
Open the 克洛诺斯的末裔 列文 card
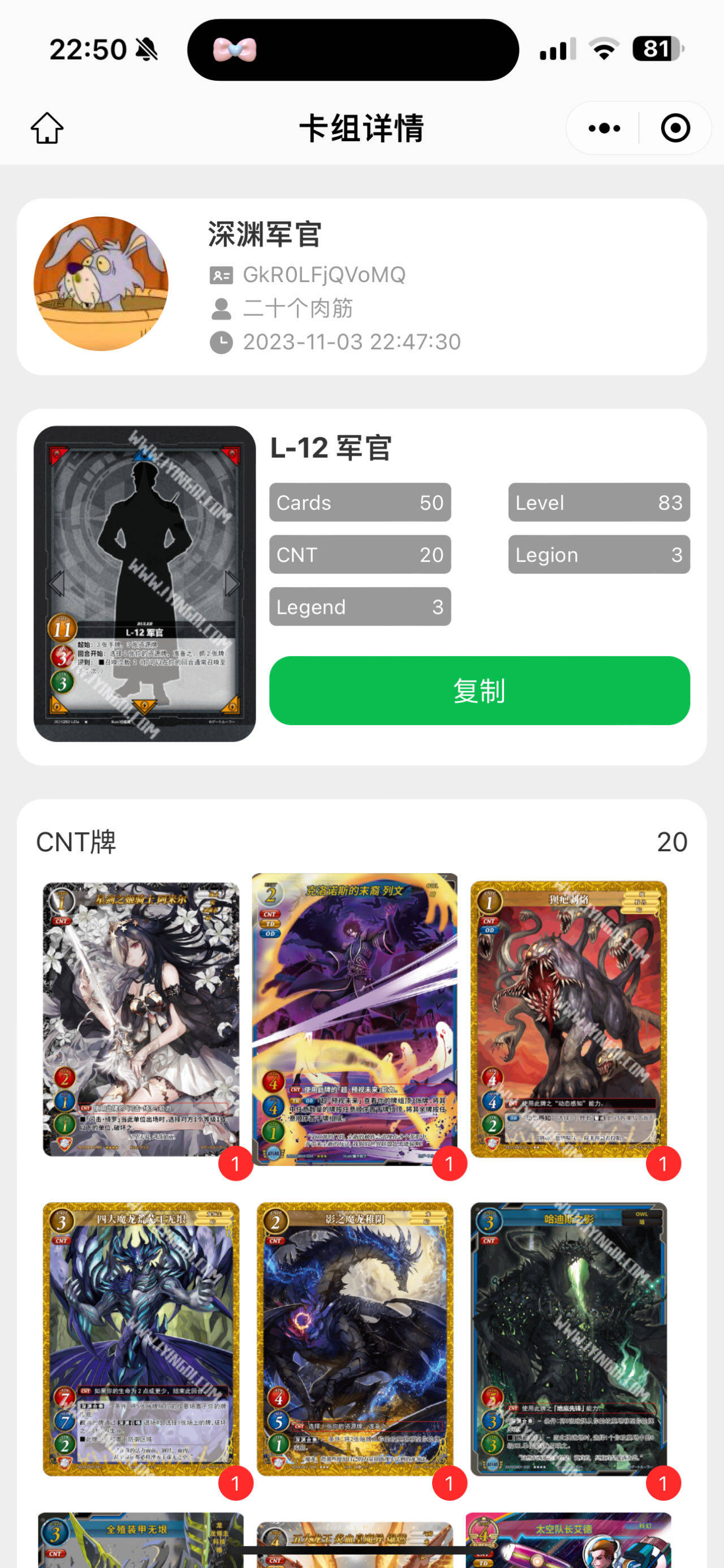coord(355,1019)
